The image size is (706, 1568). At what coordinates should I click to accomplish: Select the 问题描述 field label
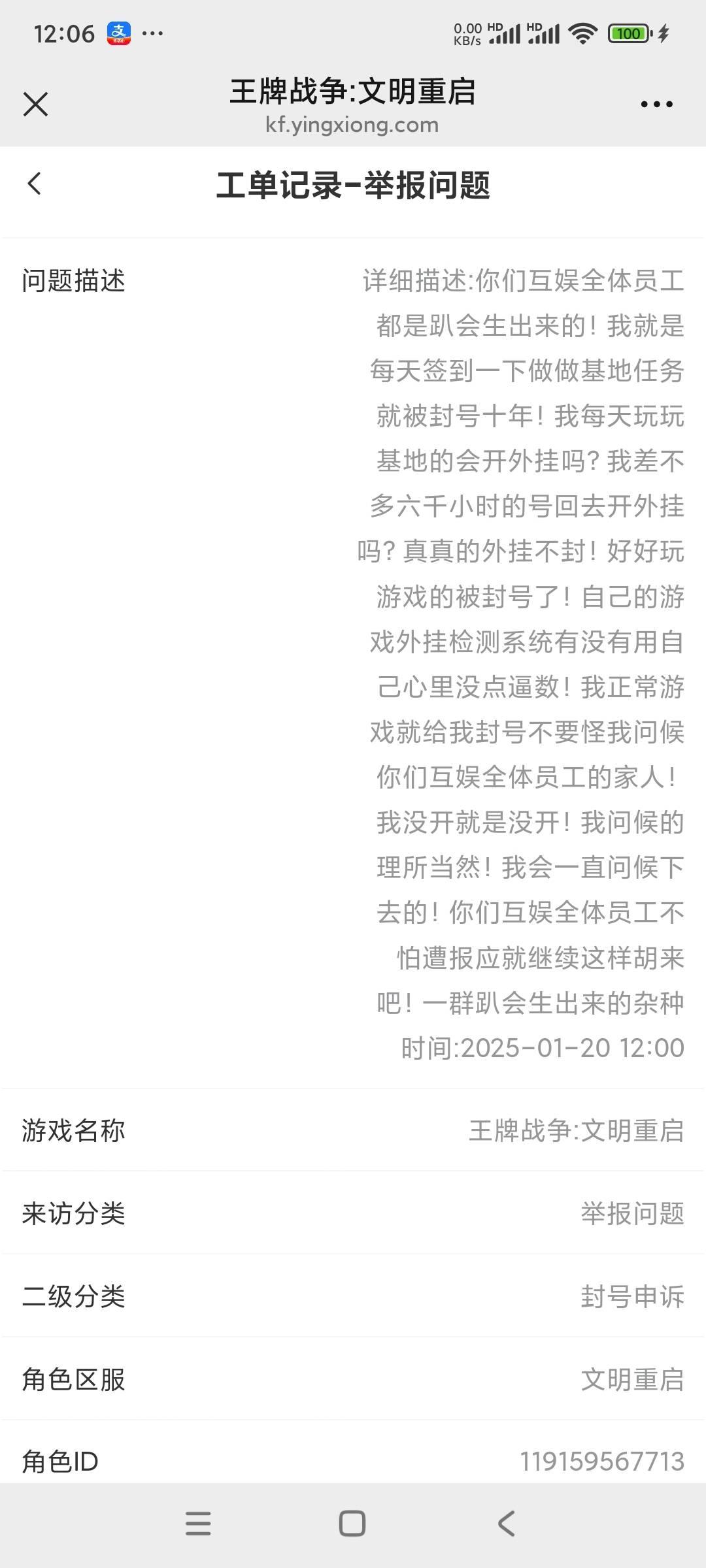pos(74,280)
